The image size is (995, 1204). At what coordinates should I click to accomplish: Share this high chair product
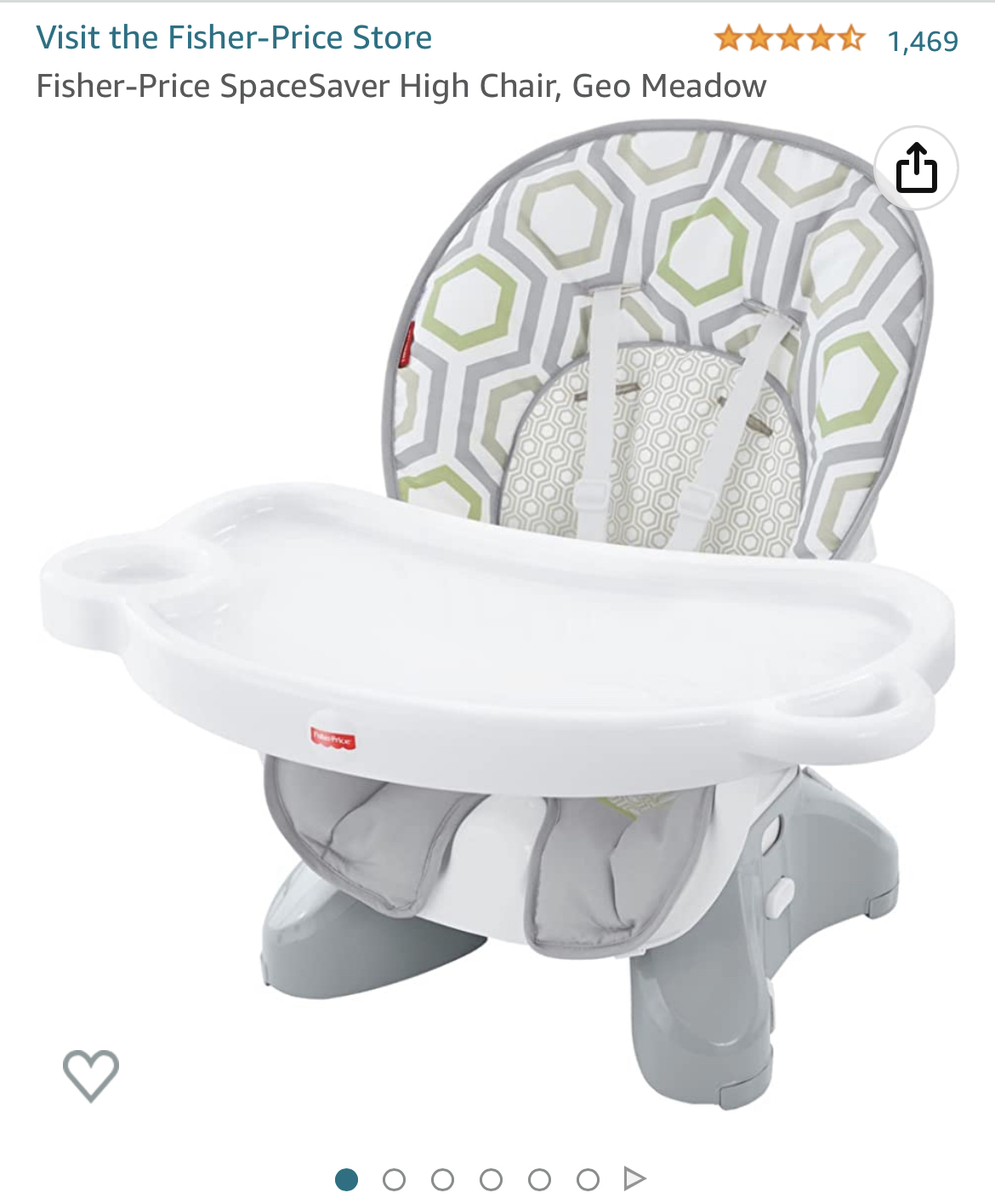pyautogui.click(x=916, y=168)
